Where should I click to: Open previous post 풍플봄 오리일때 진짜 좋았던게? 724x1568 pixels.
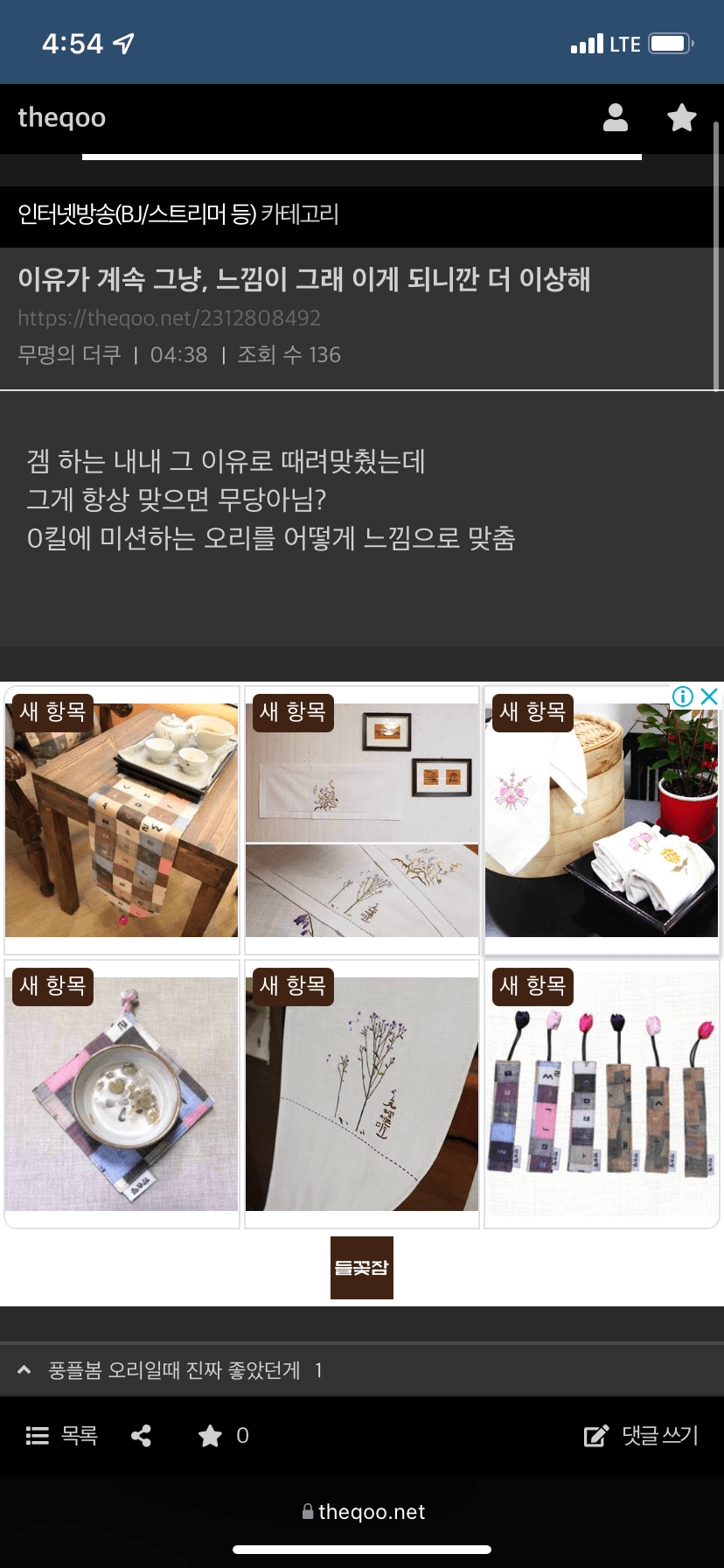coord(173,1370)
